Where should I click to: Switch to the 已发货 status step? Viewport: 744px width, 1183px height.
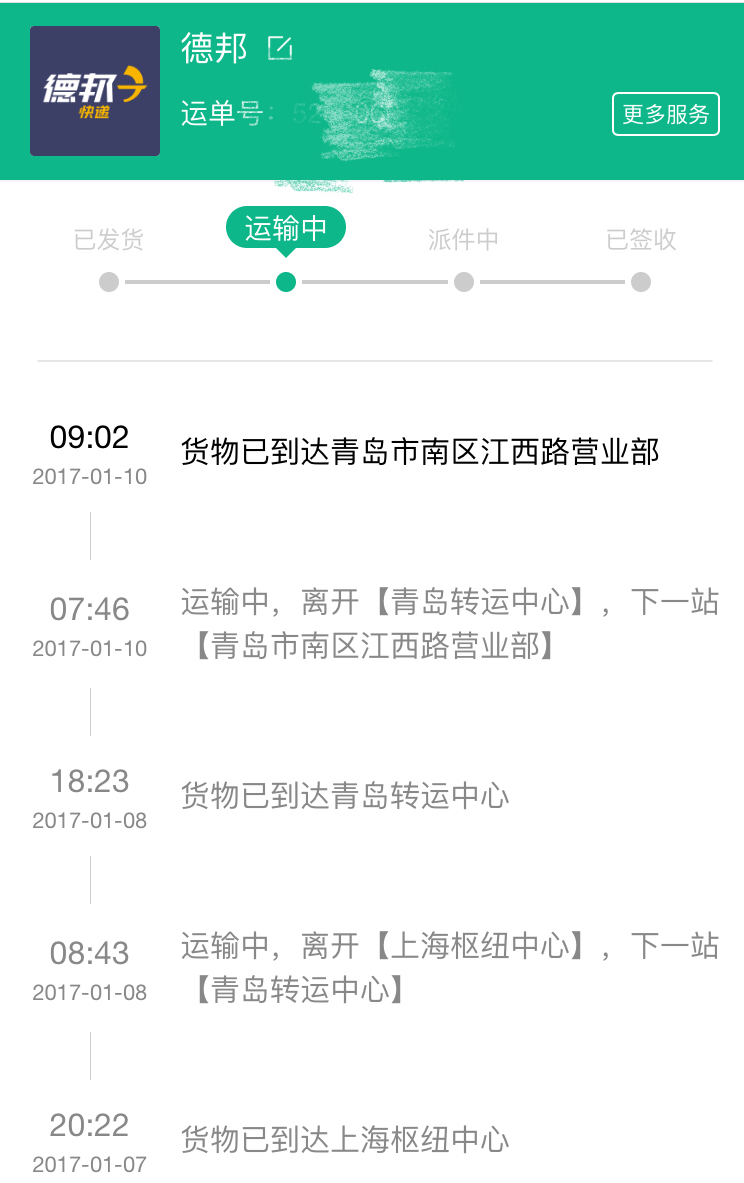tap(110, 239)
